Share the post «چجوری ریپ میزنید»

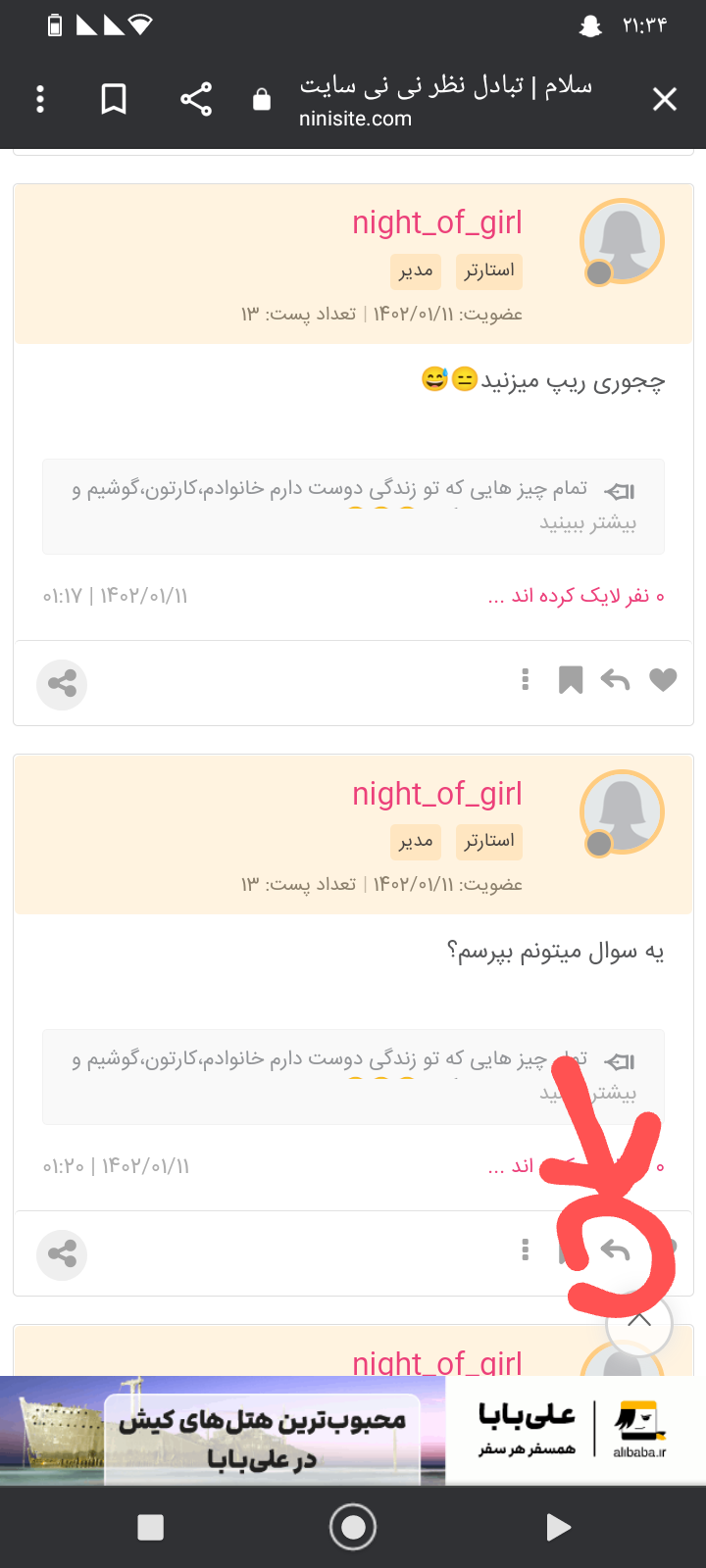pyautogui.click(x=62, y=684)
